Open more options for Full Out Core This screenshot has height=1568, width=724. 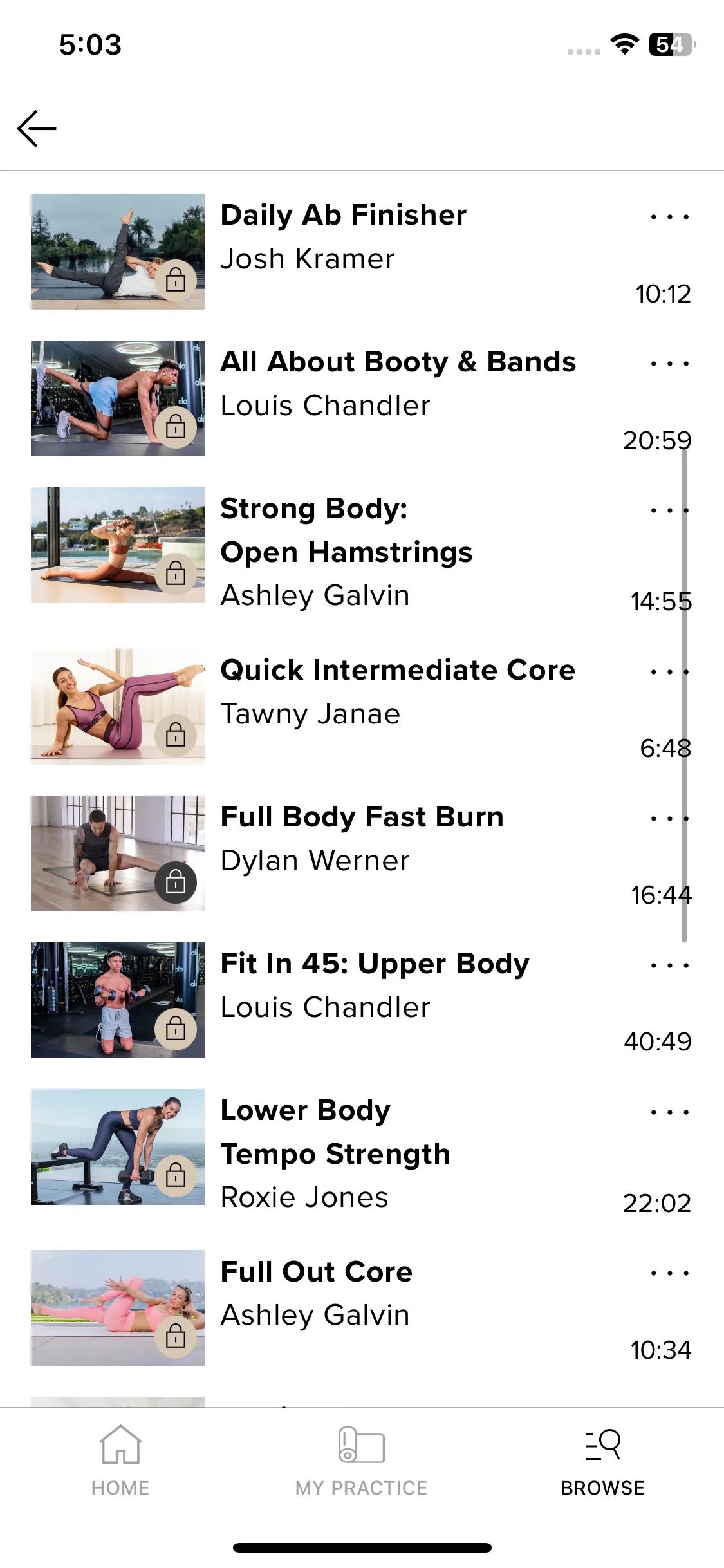[669, 1274]
